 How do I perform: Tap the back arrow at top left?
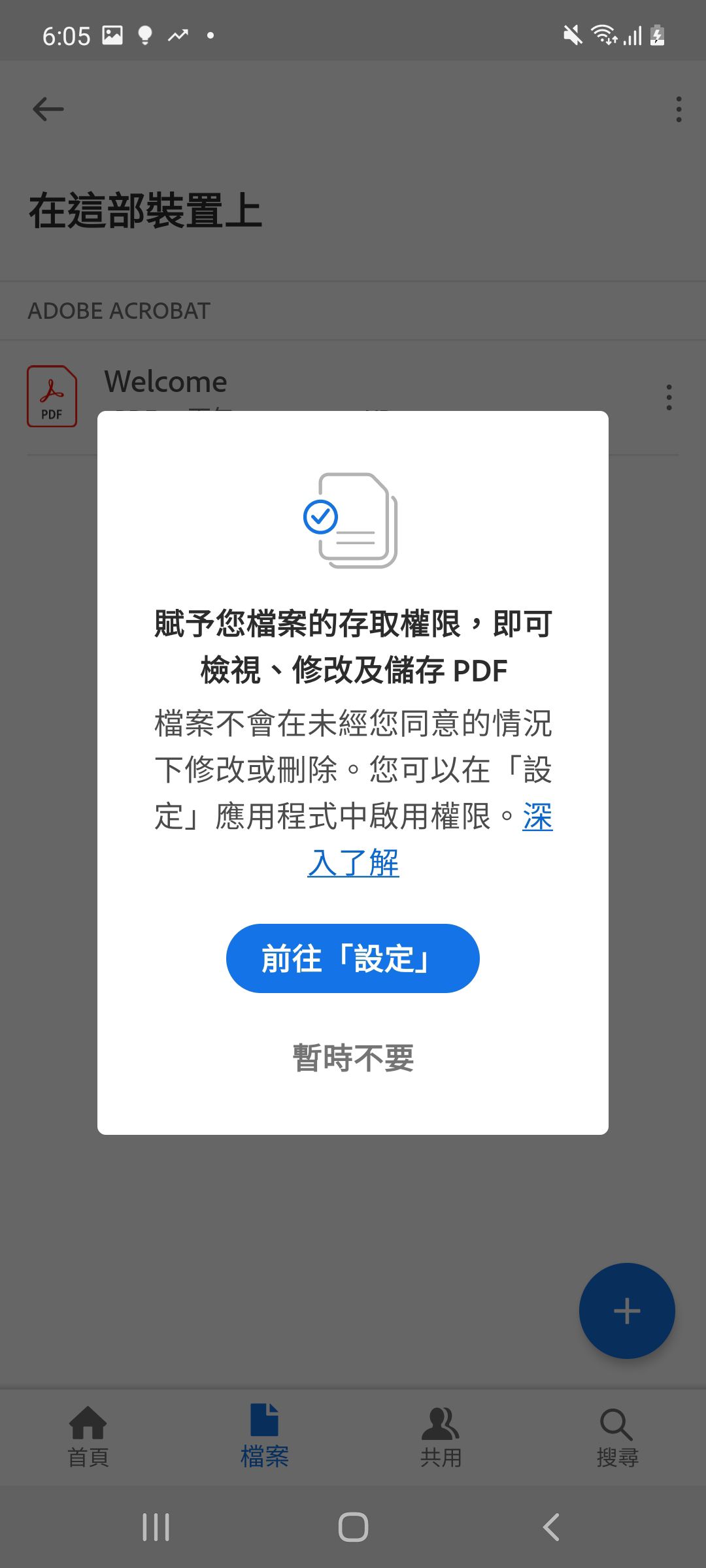[x=48, y=108]
